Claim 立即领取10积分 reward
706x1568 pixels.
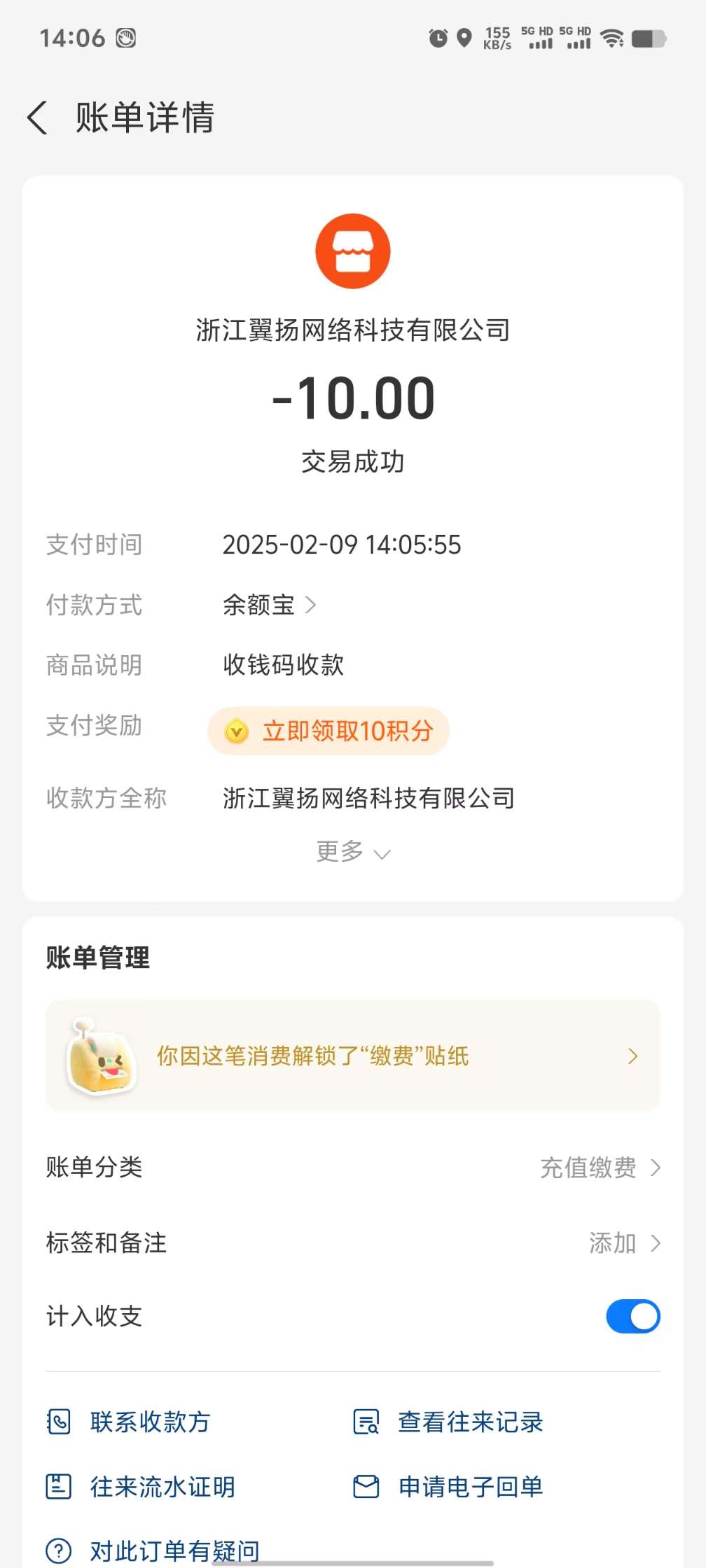tap(328, 731)
